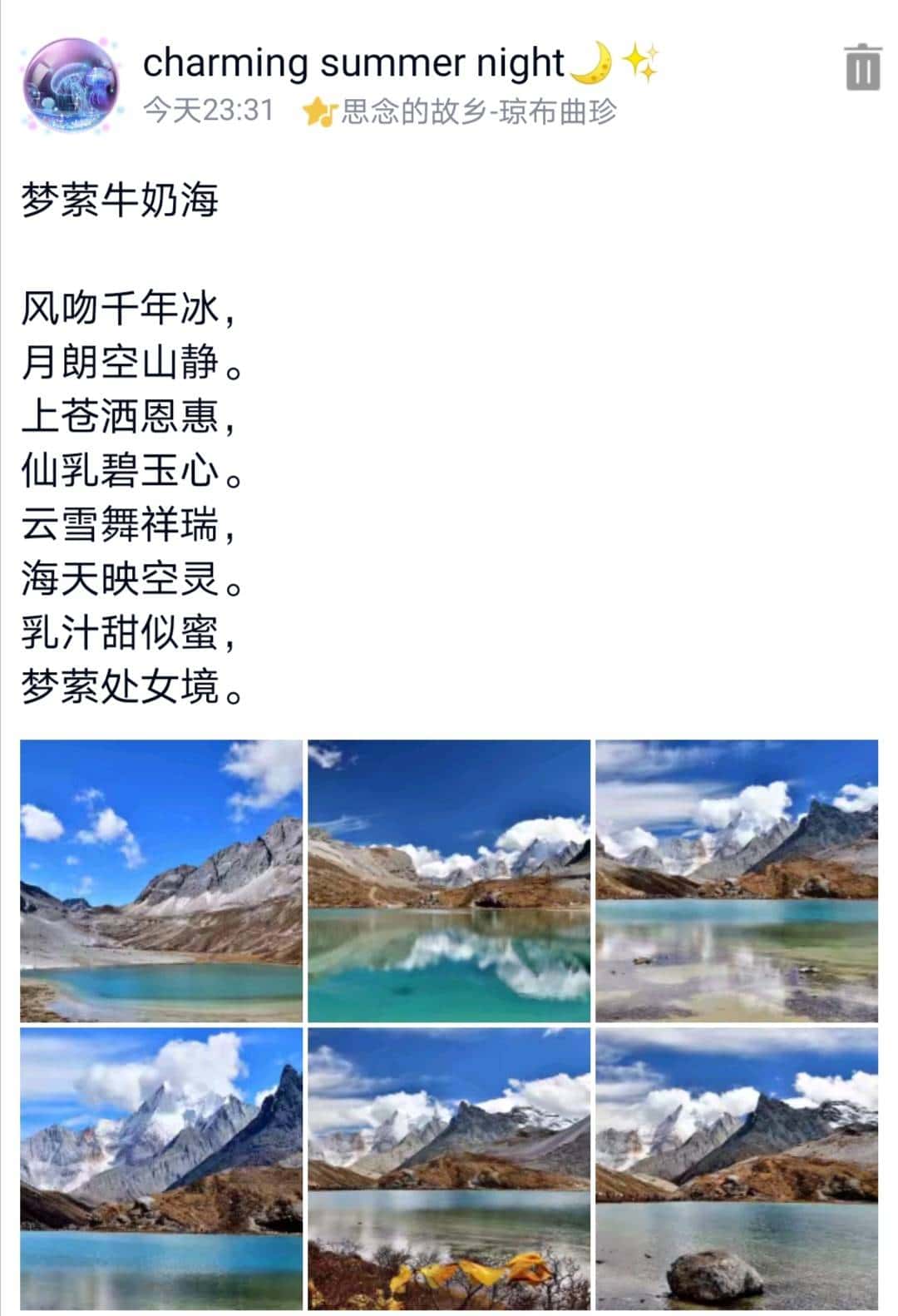Open the background music 思念的故乡-琼布曲珍
Image resolution: width=898 pixels, height=1316 pixels.
coord(461,111)
